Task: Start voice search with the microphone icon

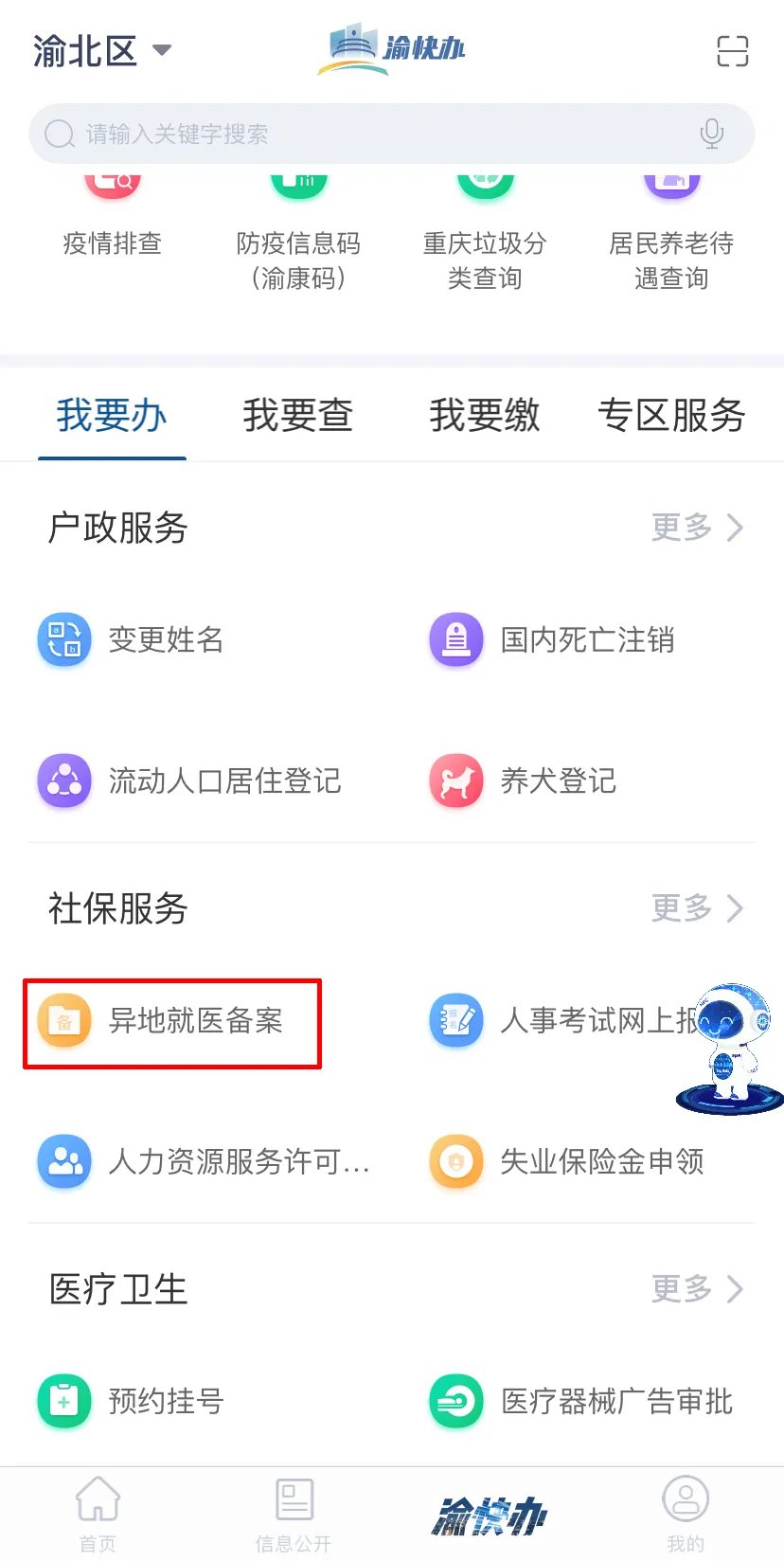Action: coord(712,135)
